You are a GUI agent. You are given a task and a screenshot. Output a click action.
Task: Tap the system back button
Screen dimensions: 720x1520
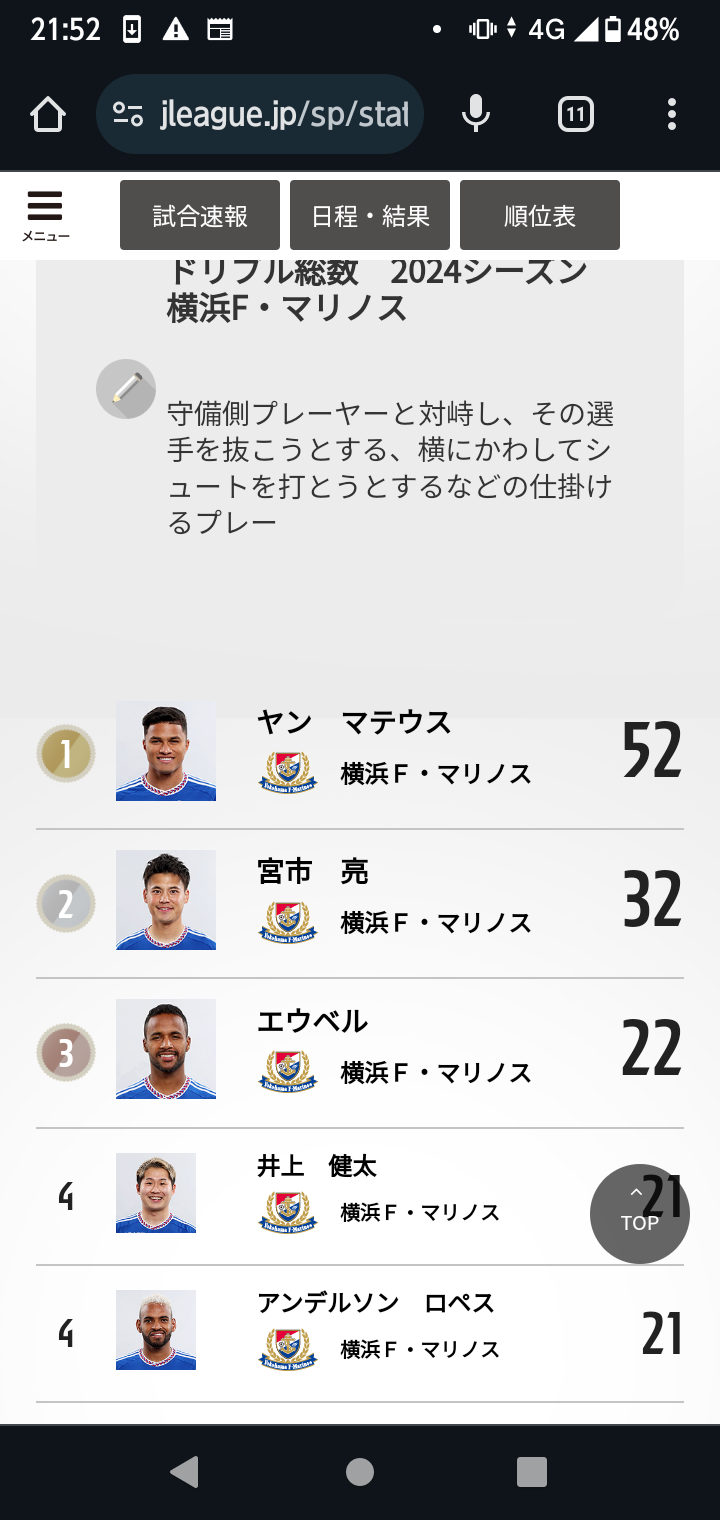click(x=185, y=1471)
